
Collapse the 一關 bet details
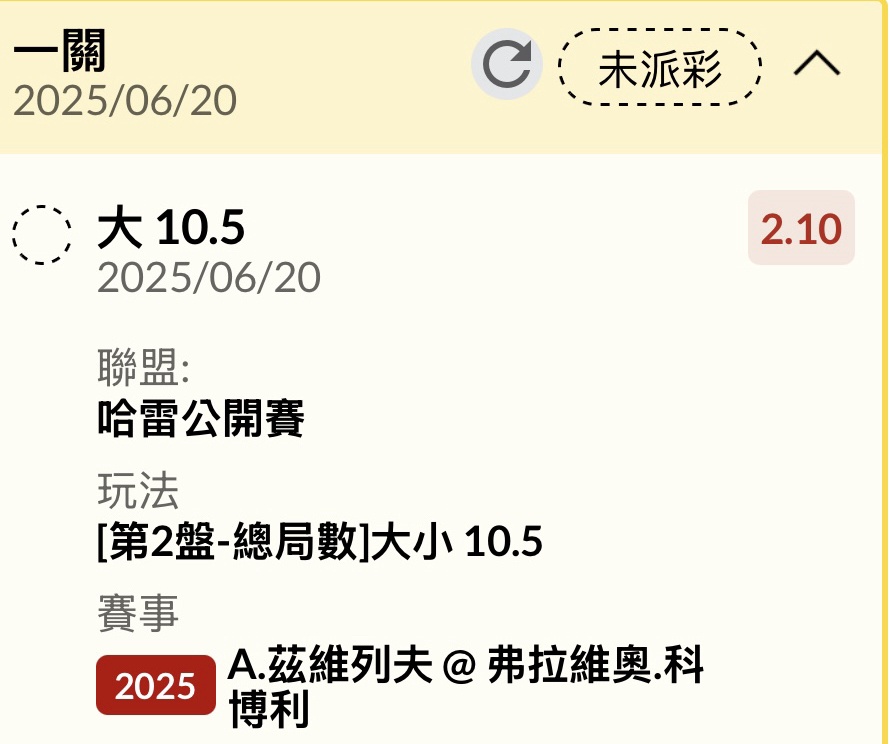click(x=817, y=65)
